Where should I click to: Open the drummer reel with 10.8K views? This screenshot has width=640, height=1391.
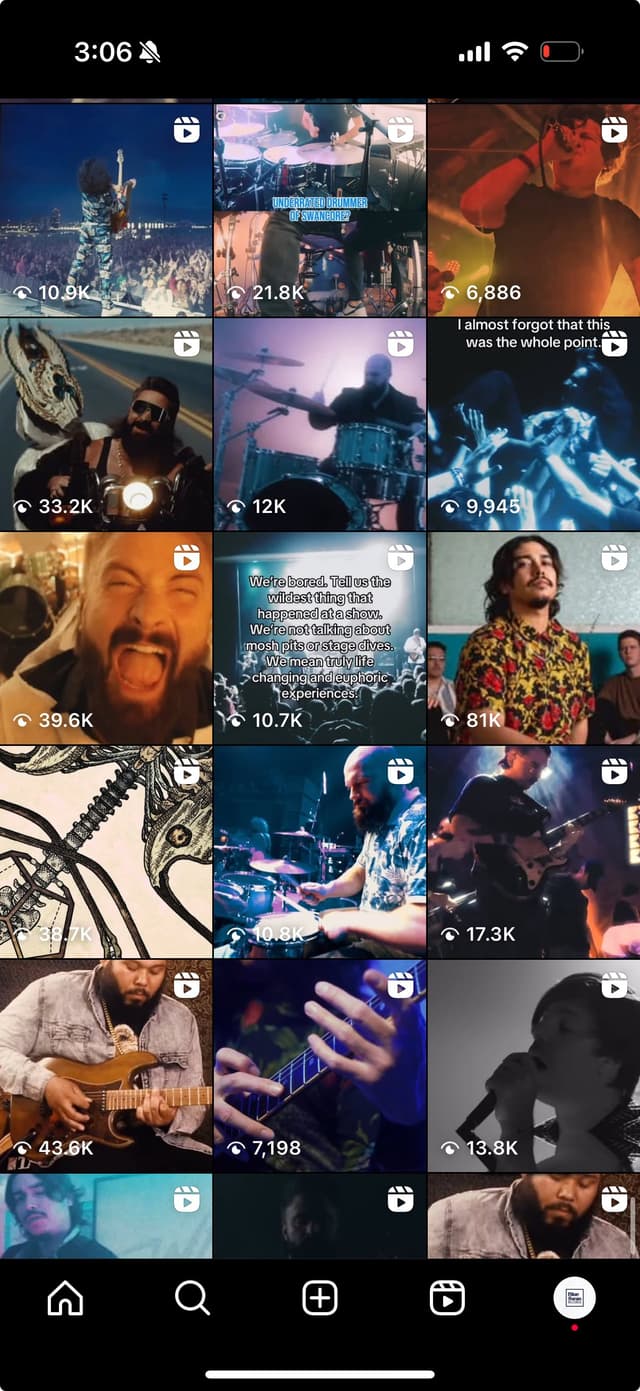coord(320,852)
